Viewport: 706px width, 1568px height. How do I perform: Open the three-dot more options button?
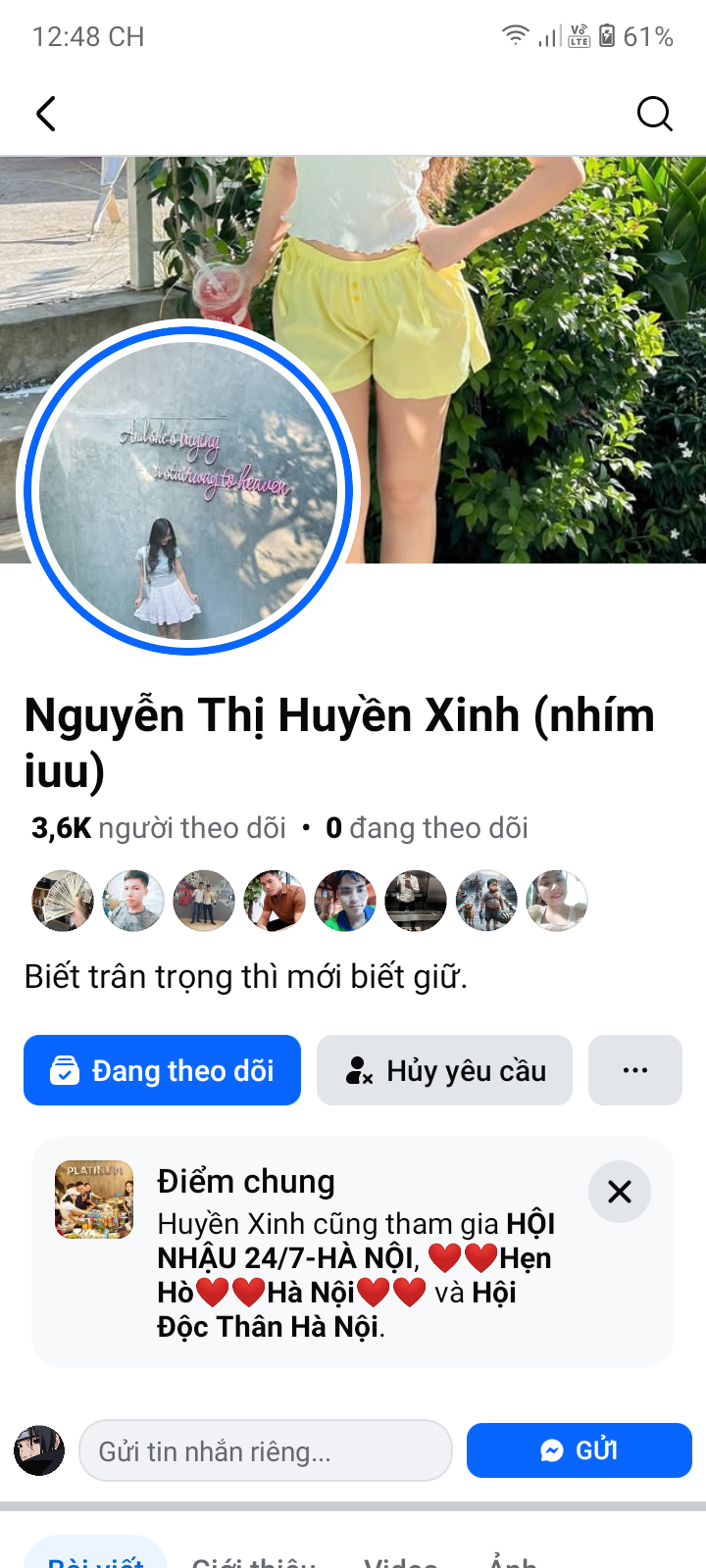click(x=634, y=1070)
